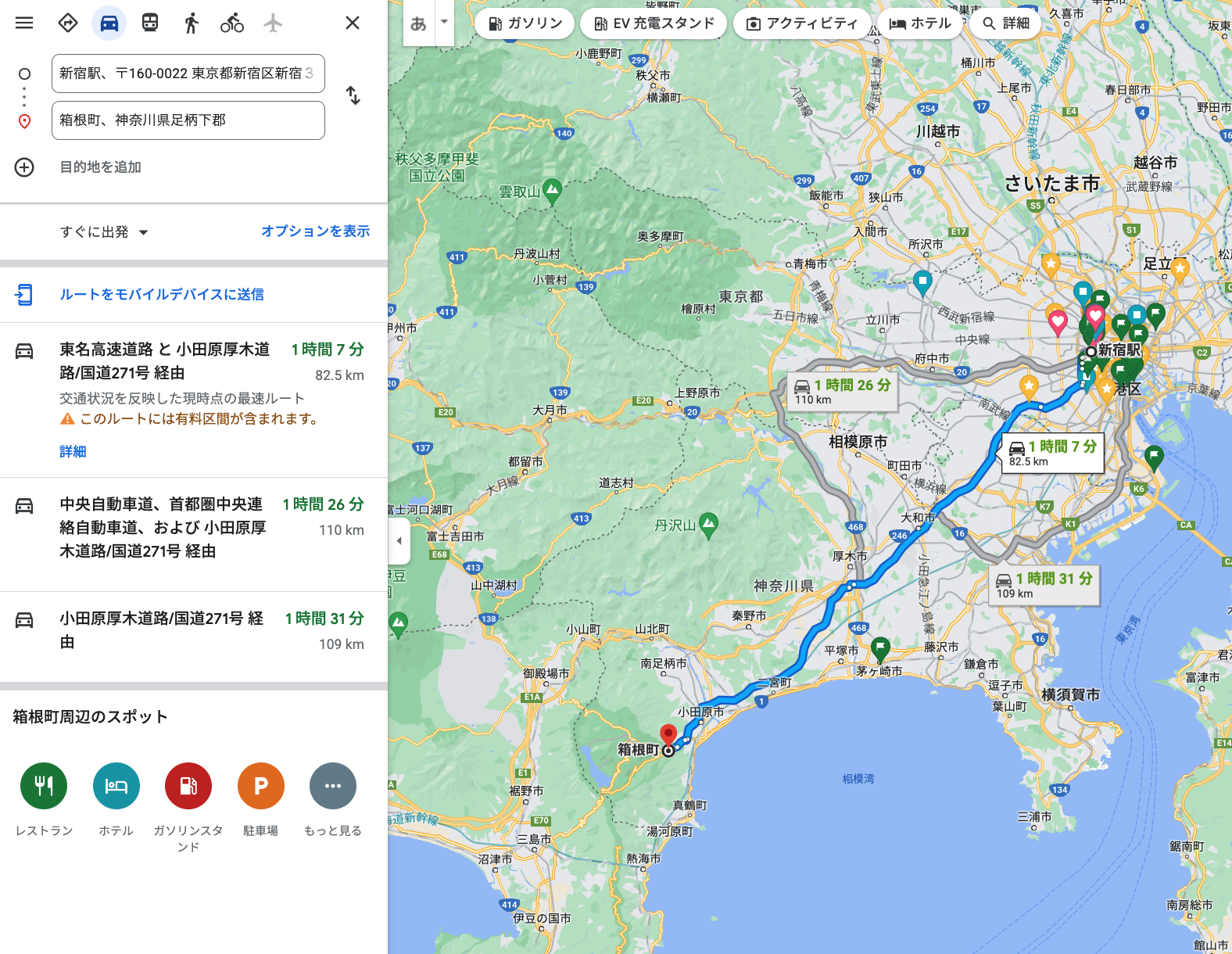
Task: Send route to mobile device
Action: pyautogui.click(x=162, y=295)
